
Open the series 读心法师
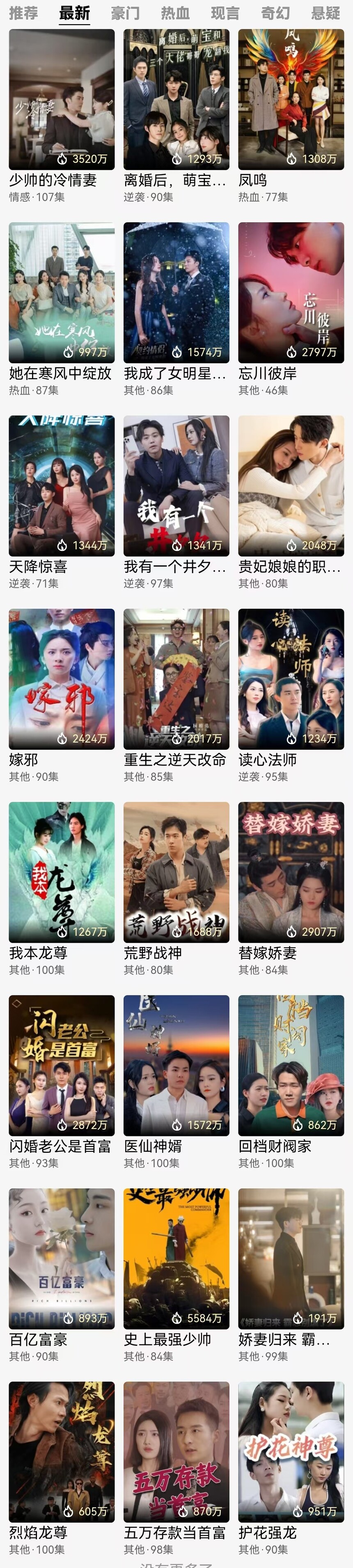291,679
